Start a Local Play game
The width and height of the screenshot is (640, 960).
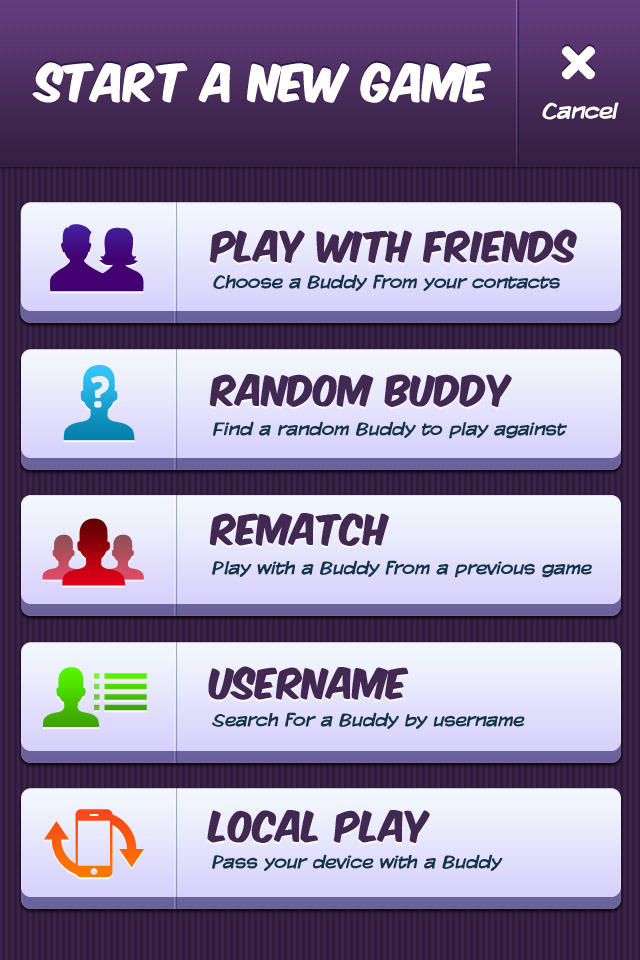tap(320, 846)
